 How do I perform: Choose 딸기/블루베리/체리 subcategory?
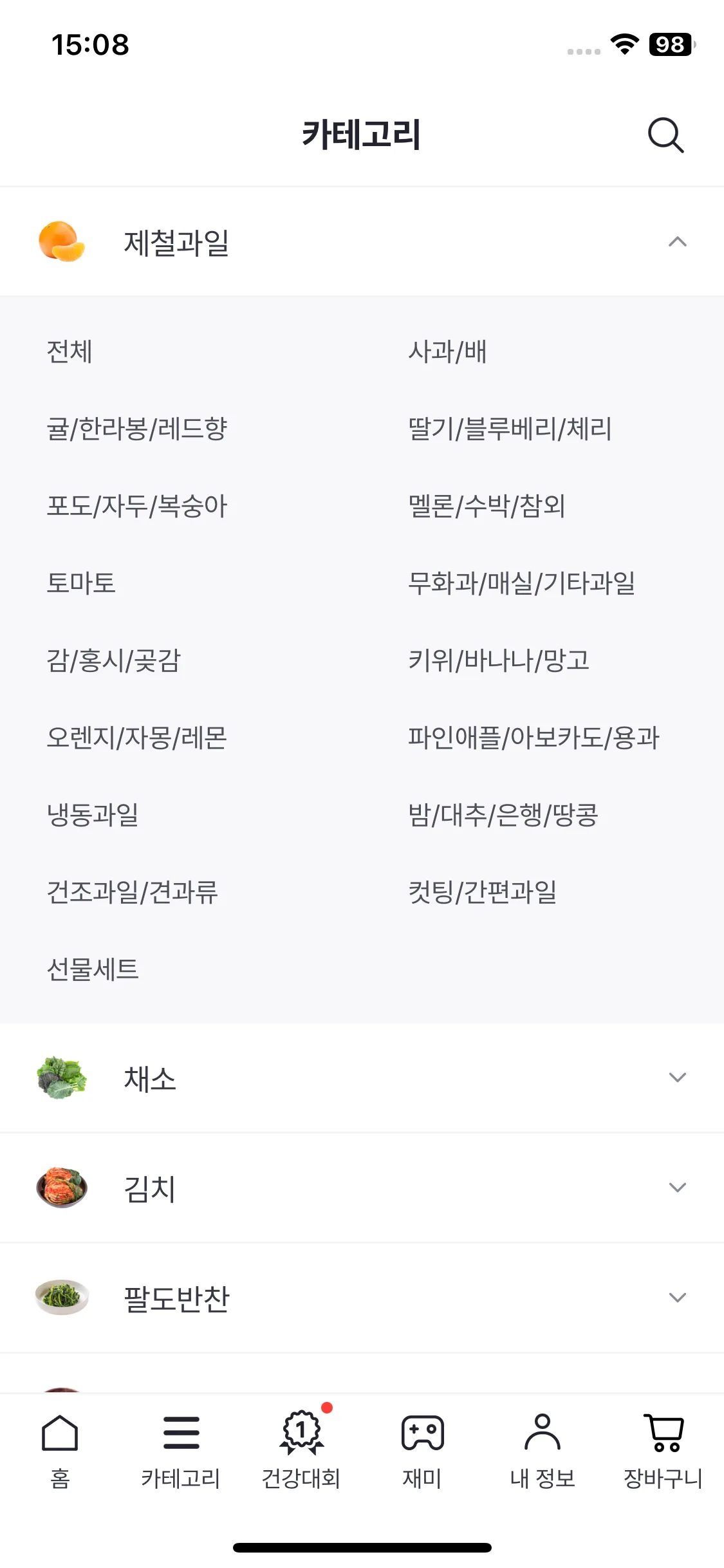tap(510, 429)
